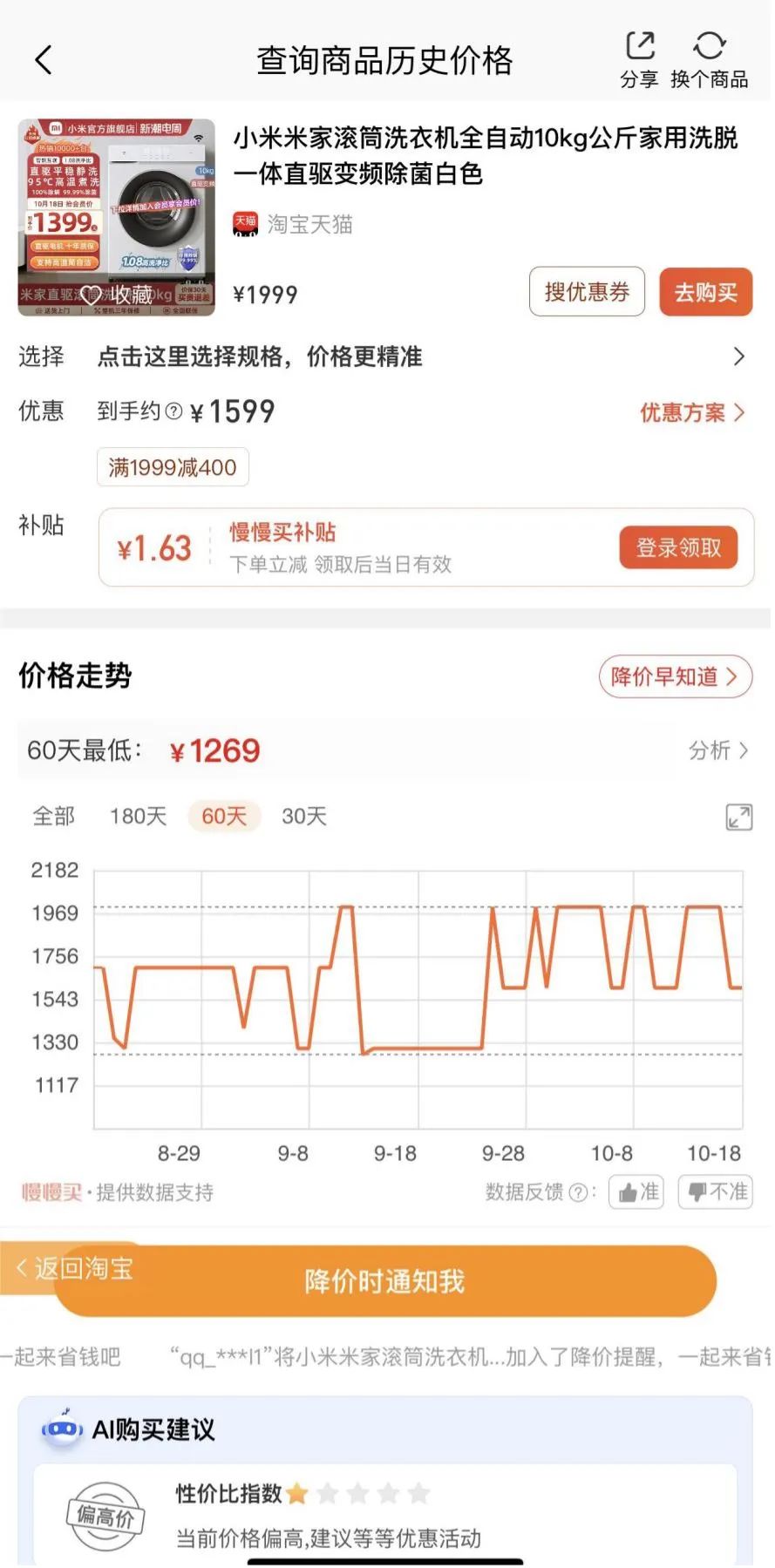775x1568 pixels.
Task: Tap the 搜优惠券 button
Action: click(587, 292)
